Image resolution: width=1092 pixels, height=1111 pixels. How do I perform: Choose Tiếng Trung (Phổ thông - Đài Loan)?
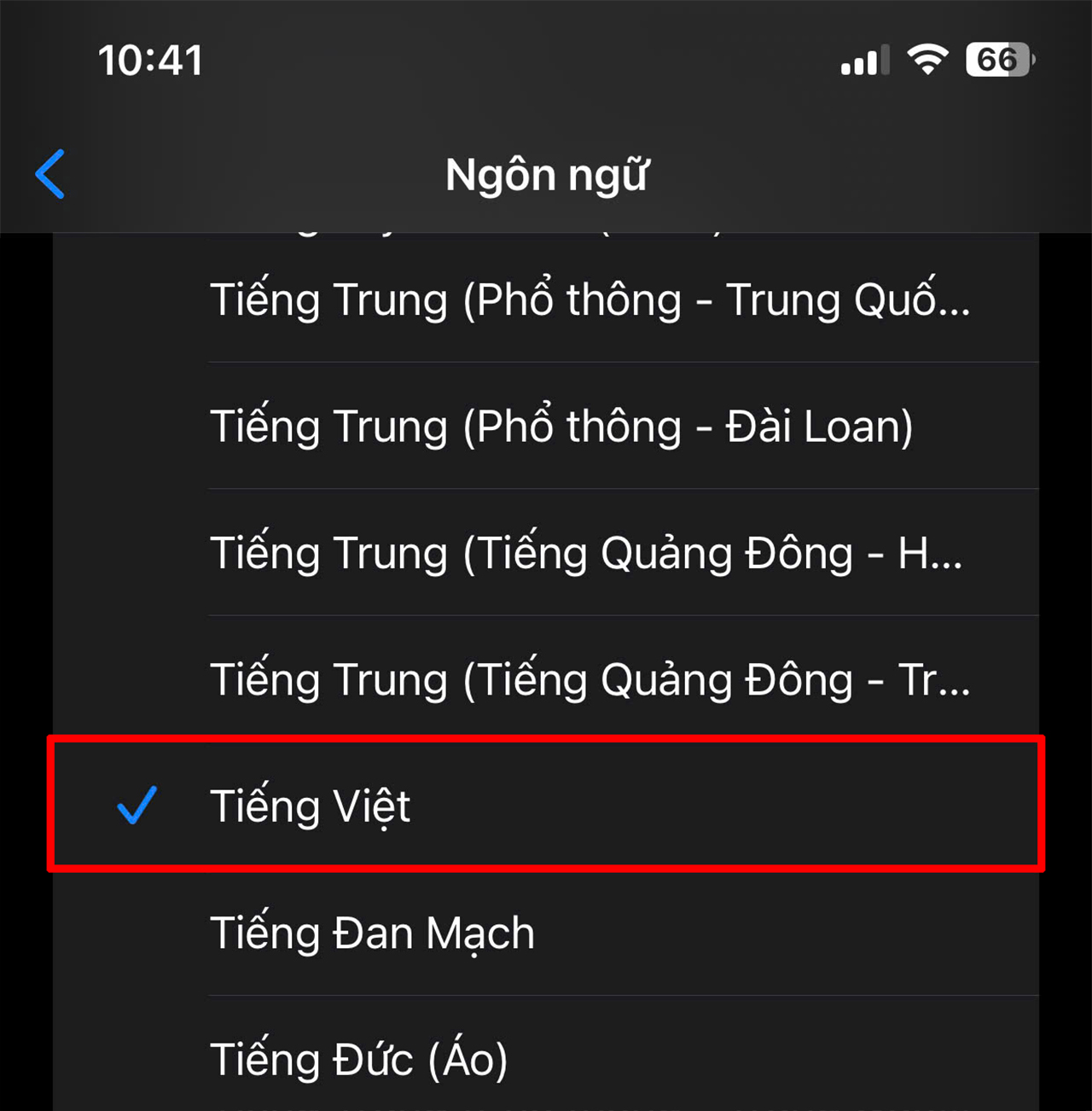(x=561, y=427)
